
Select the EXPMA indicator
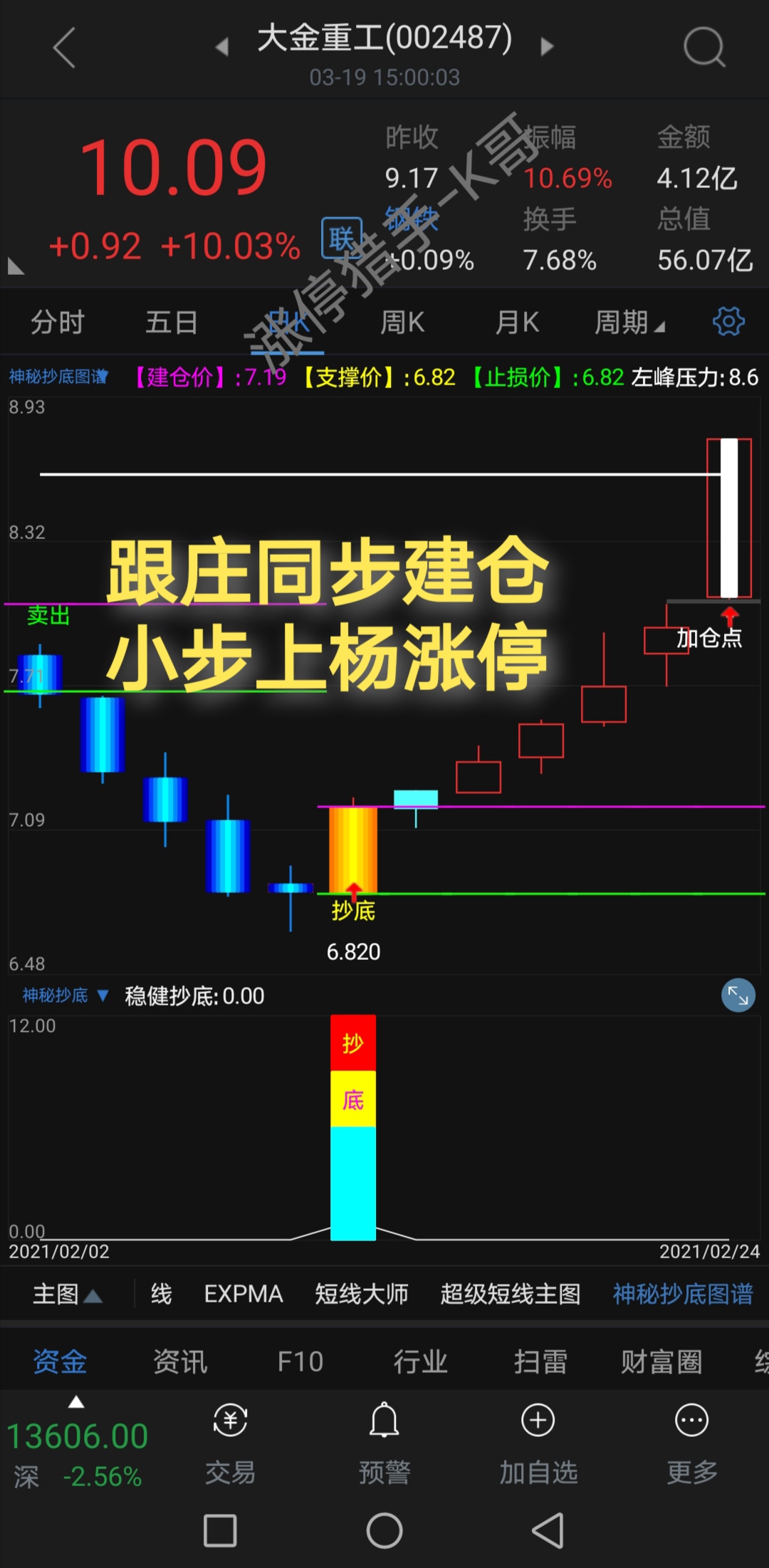[x=244, y=1294]
